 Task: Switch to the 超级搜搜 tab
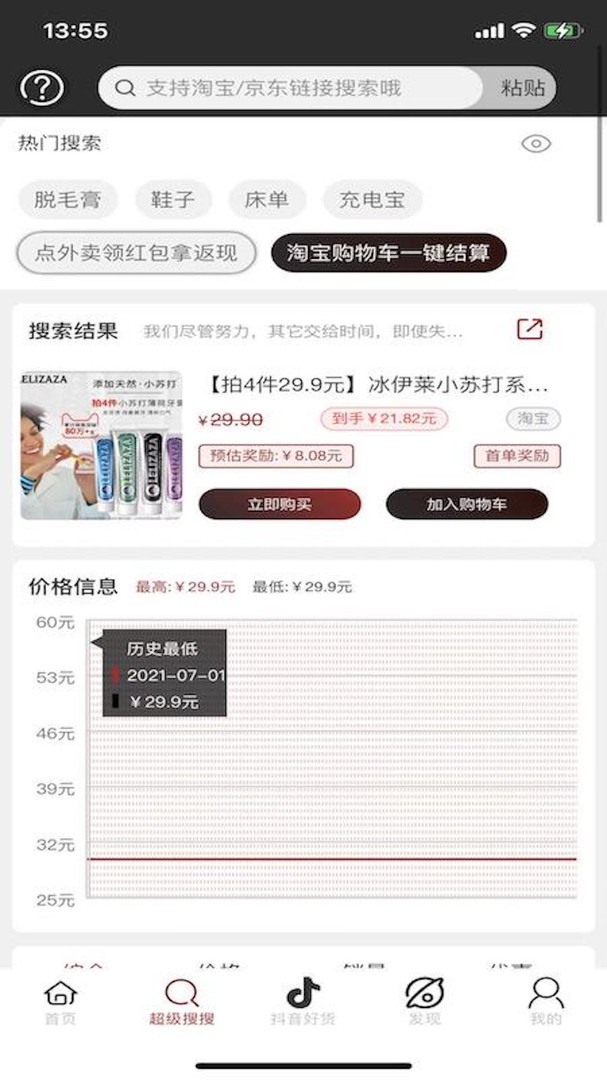181,1001
